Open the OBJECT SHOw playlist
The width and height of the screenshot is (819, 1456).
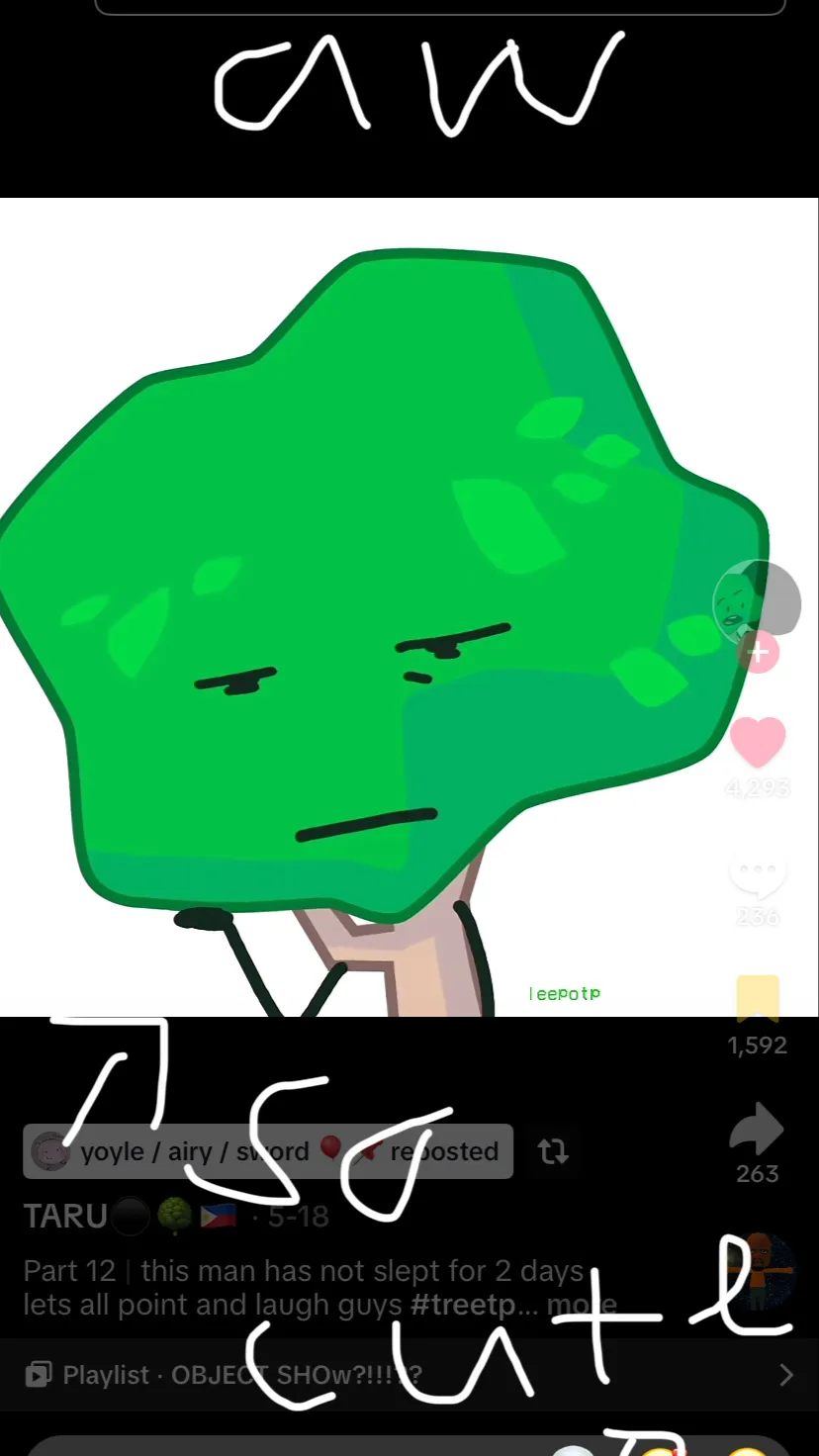(x=396, y=1375)
